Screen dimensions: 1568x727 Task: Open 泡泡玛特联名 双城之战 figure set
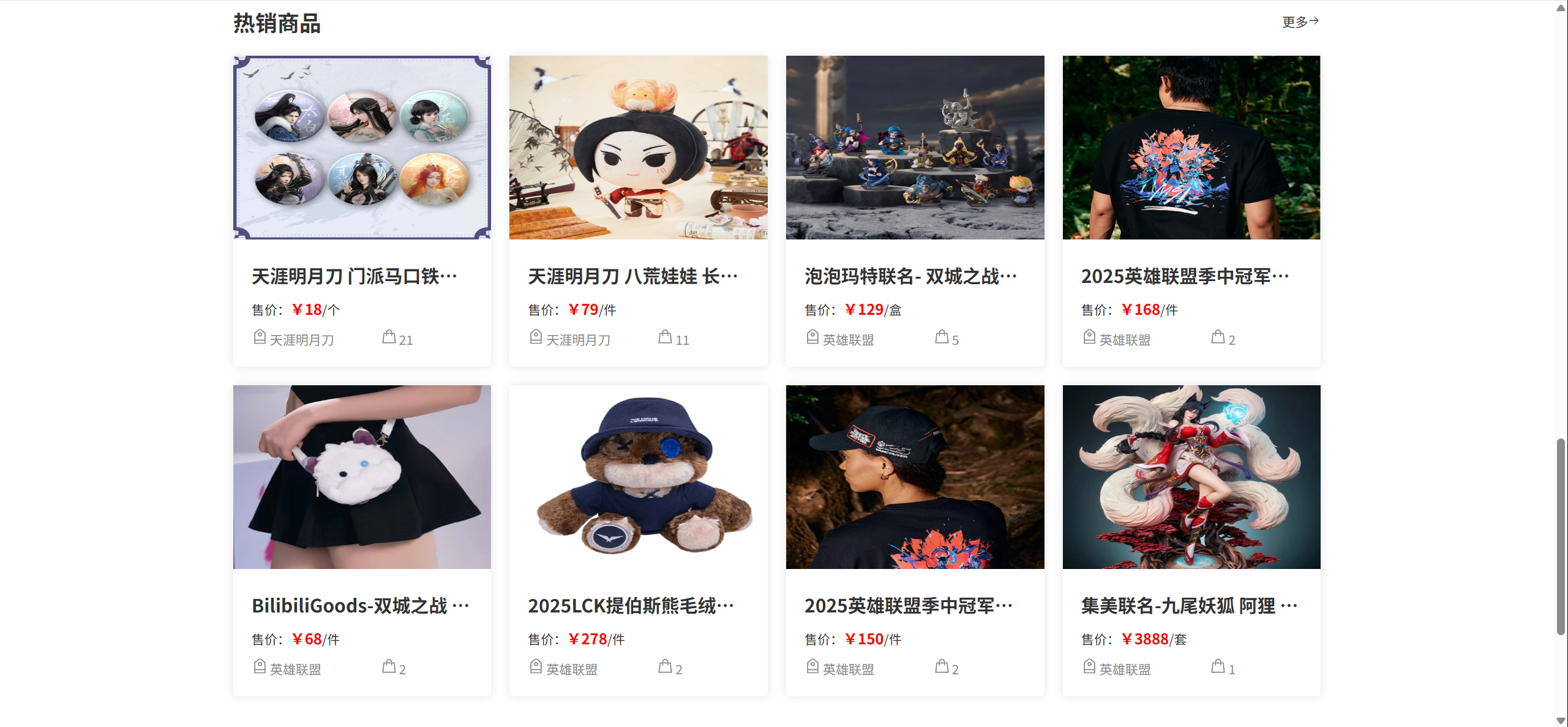[915, 148]
